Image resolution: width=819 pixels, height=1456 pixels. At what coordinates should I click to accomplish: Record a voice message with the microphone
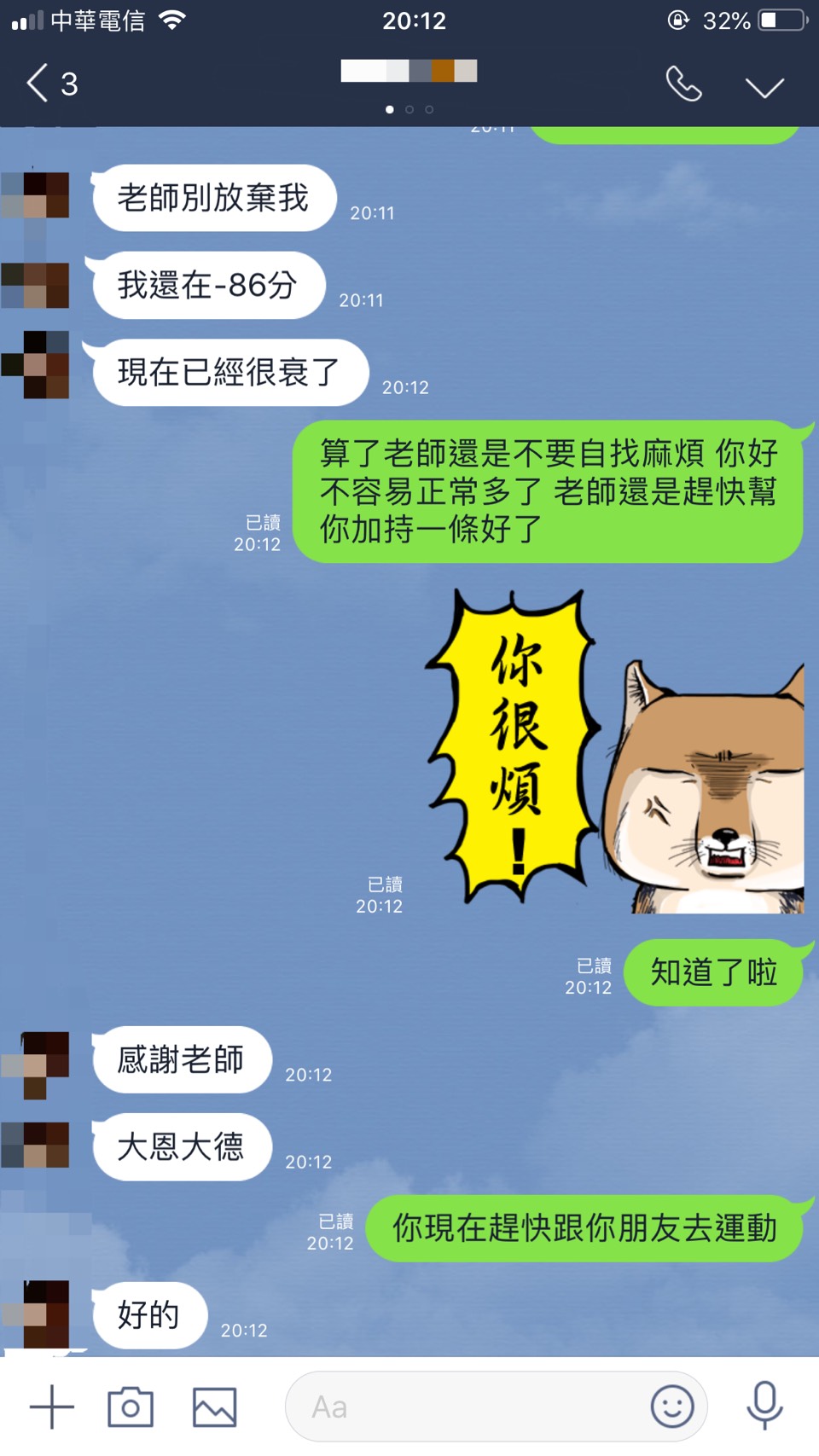[x=764, y=1406]
